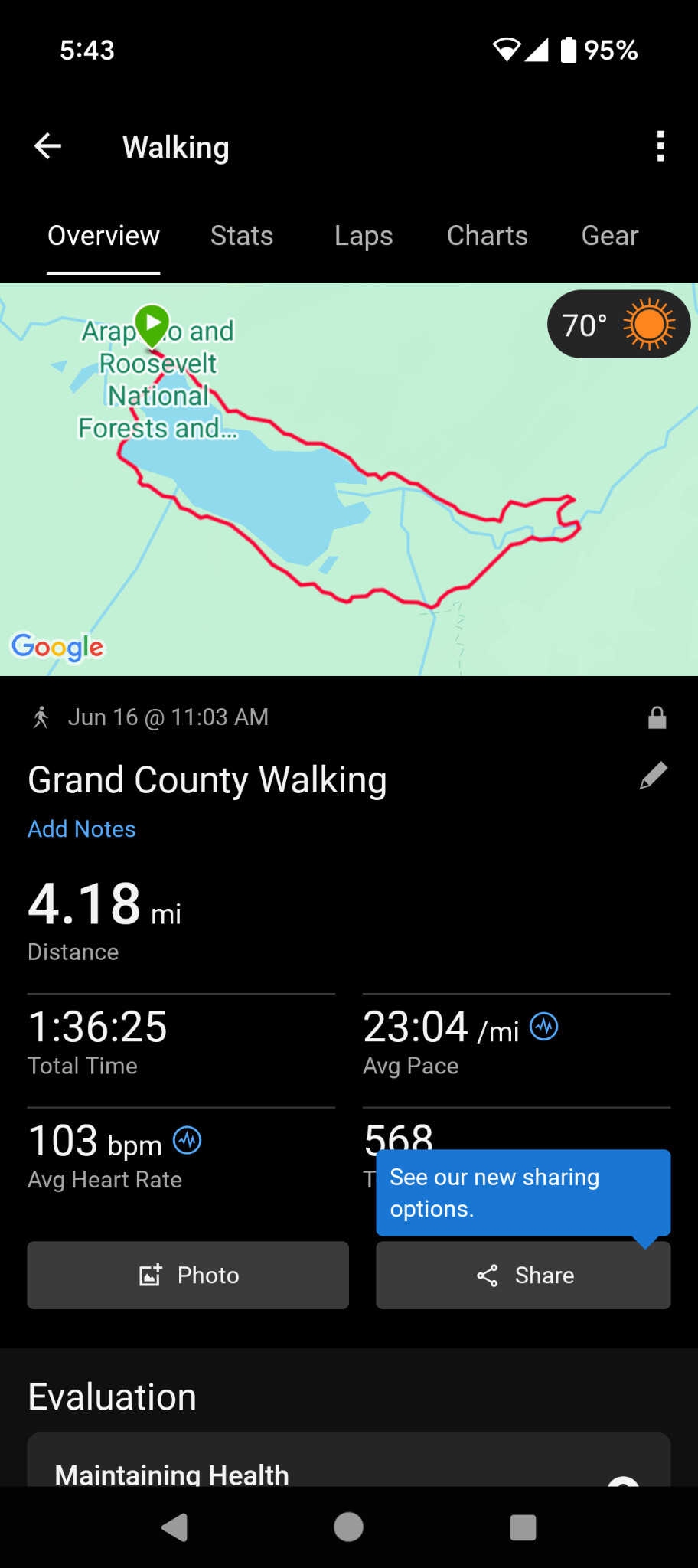Switch to the Stats tab
Screen dimensions: 698x1568
pyautogui.click(x=242, y=236)
